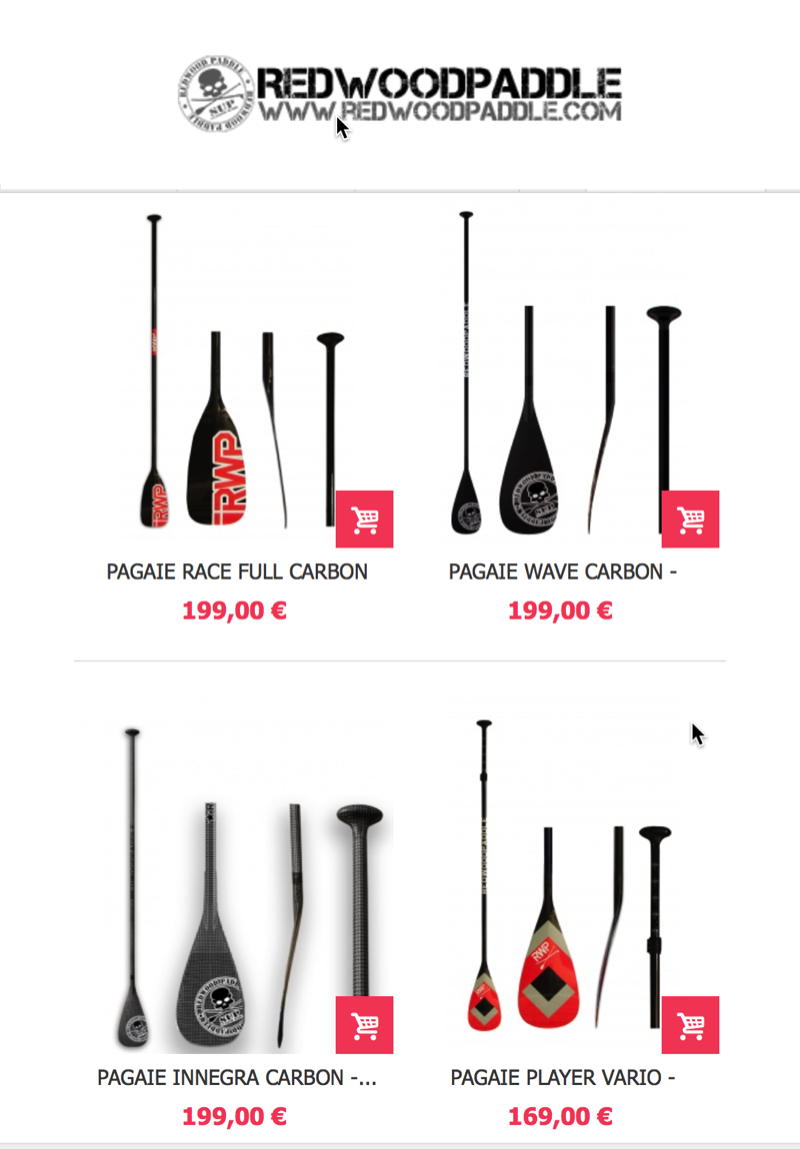
Task: Add Pagaie Race Full Carbon to cart
Action: click(x=364, y=519)
